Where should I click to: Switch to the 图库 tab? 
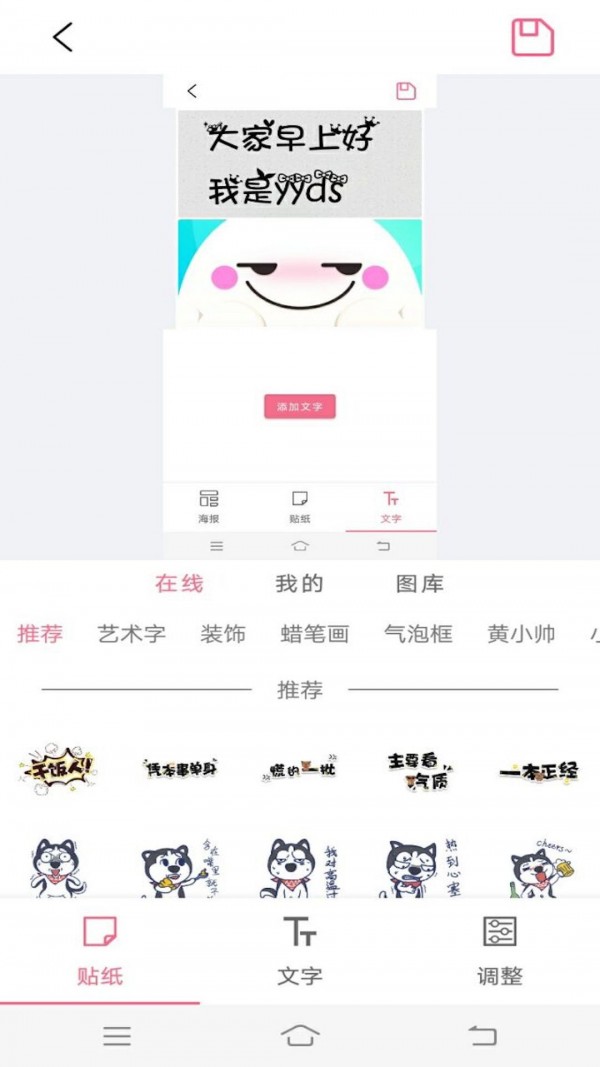point(419,584)
